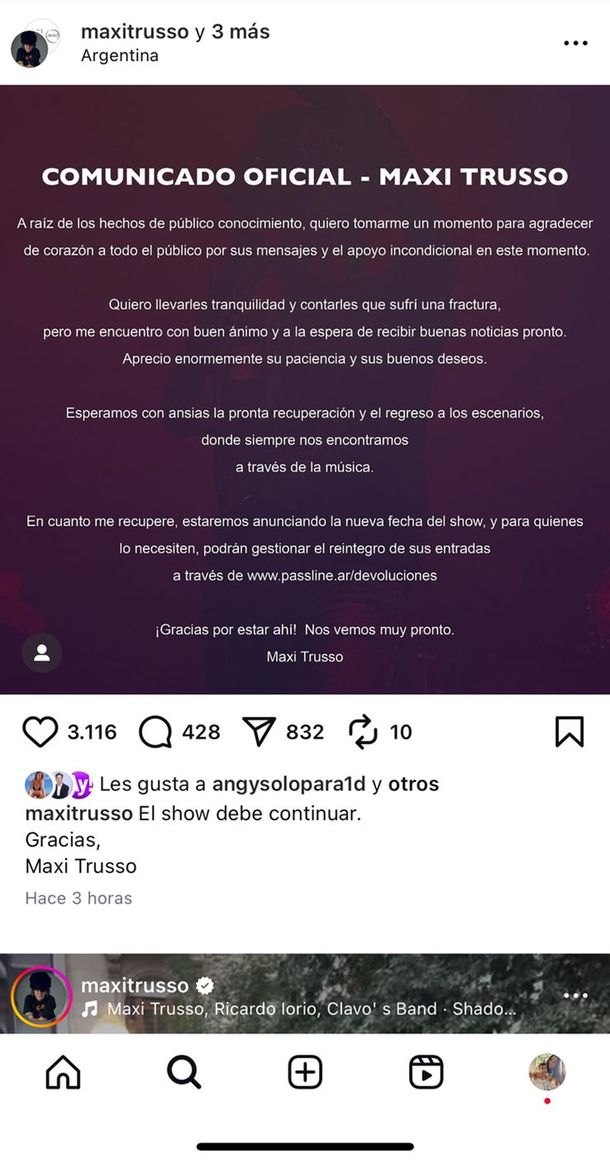
Task: Go to the Home tab
Action: click(x=63, y=1072)
